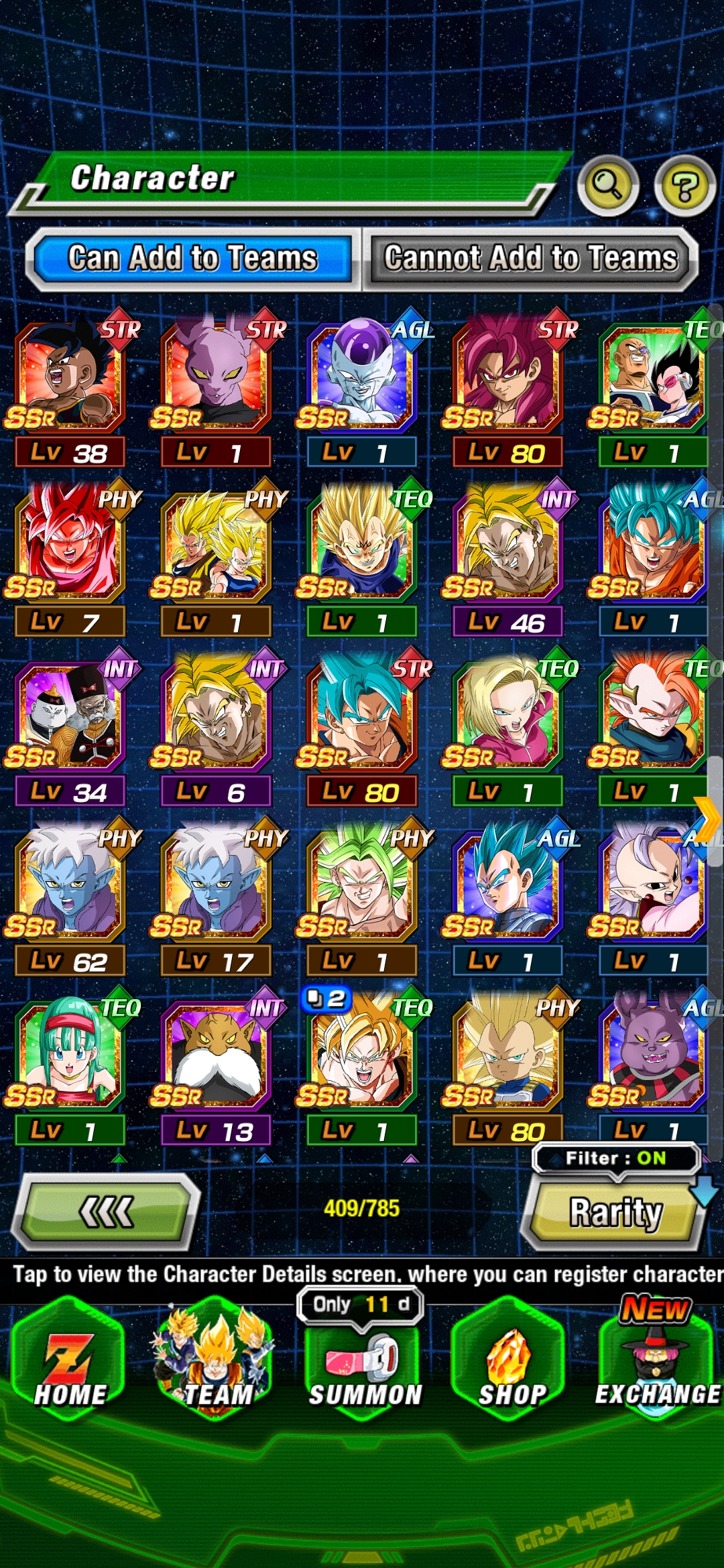Screen dimensions: 724x1568
Task: Go to the HOME menu
Action: (70, 1360)
